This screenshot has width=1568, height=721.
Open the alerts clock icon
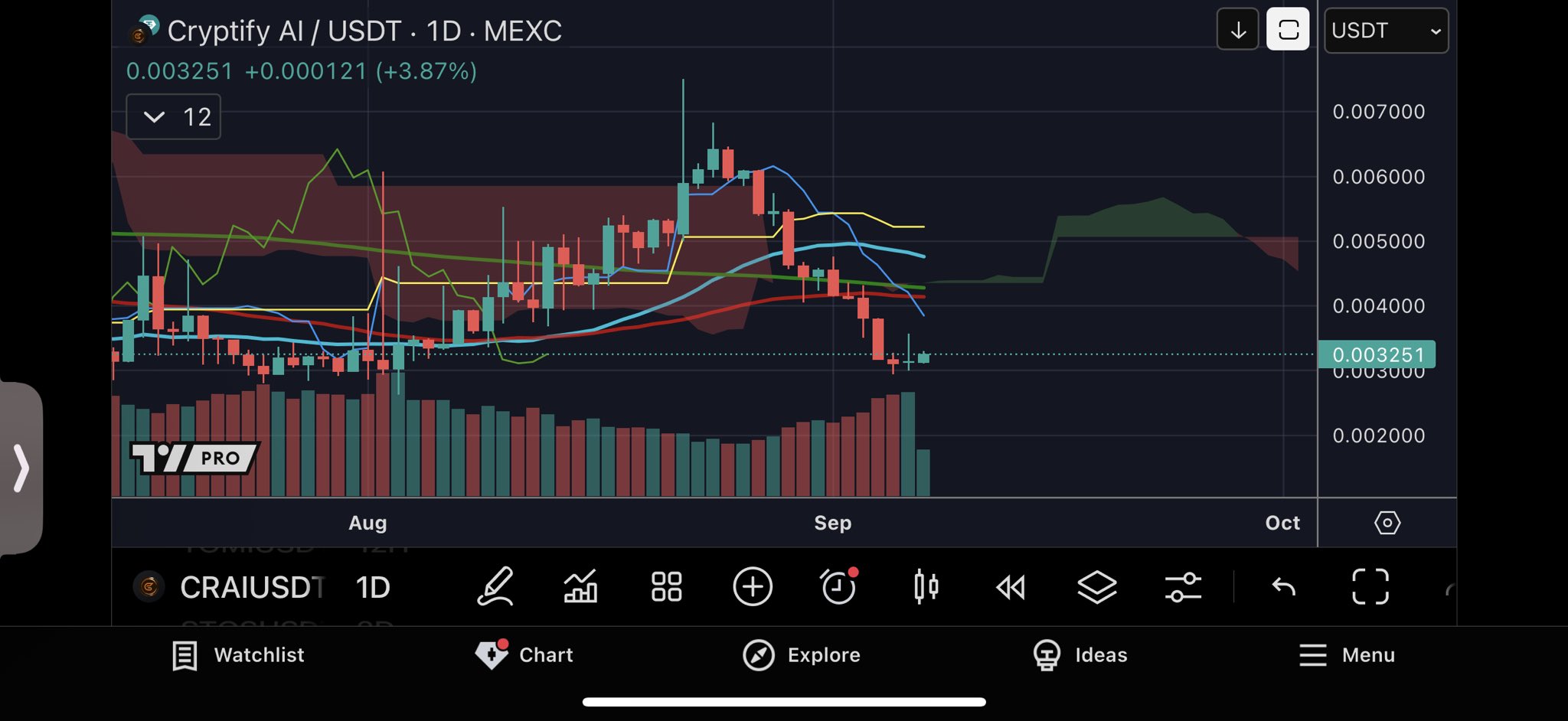(838, 588)
